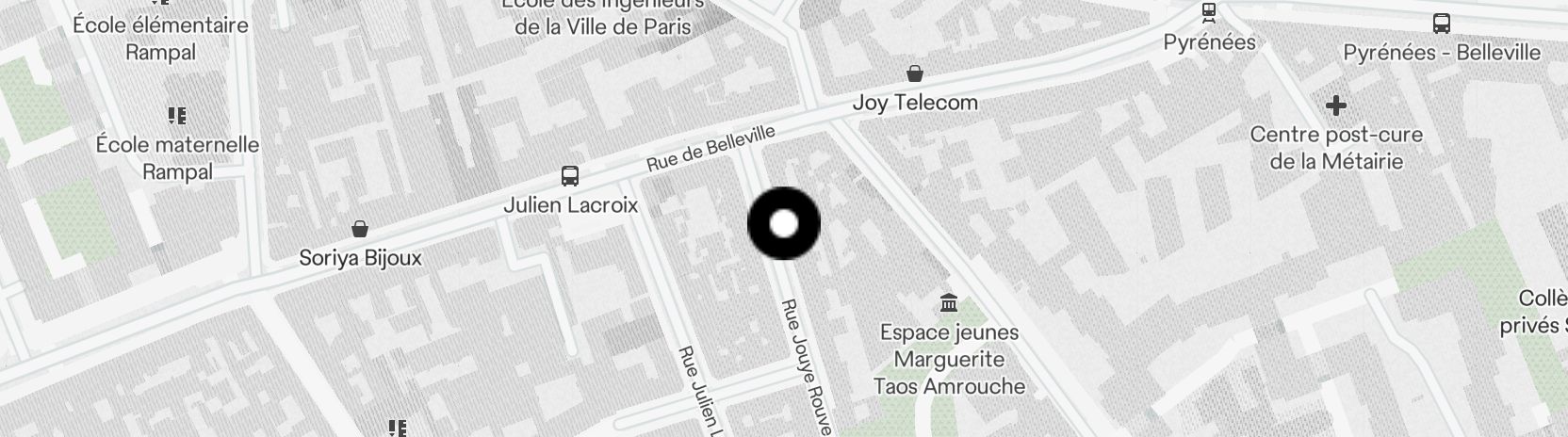Tap the Pyrénées metro station icon
This screenshot has height=437, width=1568.
click(x=1209, y=13)
